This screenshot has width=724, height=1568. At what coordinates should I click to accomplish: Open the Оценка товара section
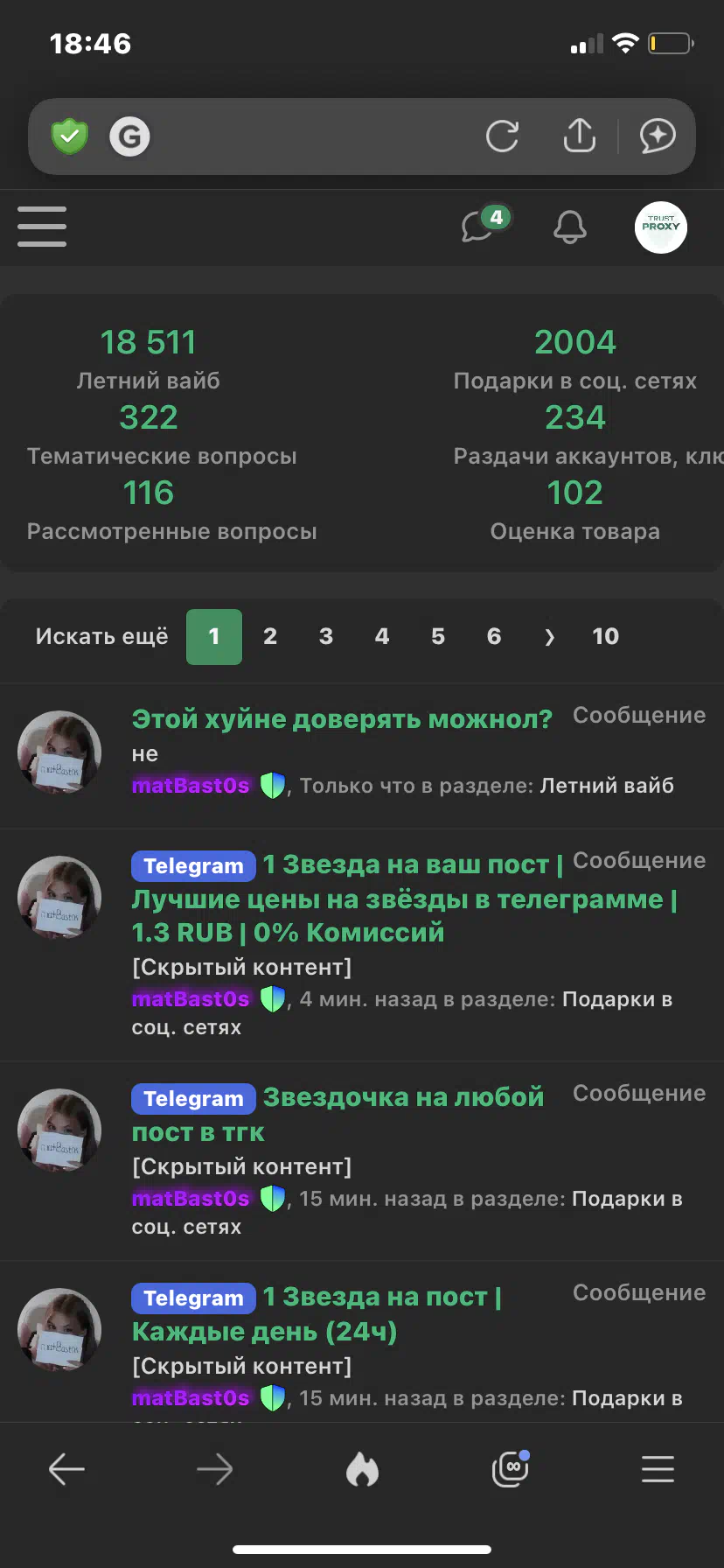tap(574, 531)
